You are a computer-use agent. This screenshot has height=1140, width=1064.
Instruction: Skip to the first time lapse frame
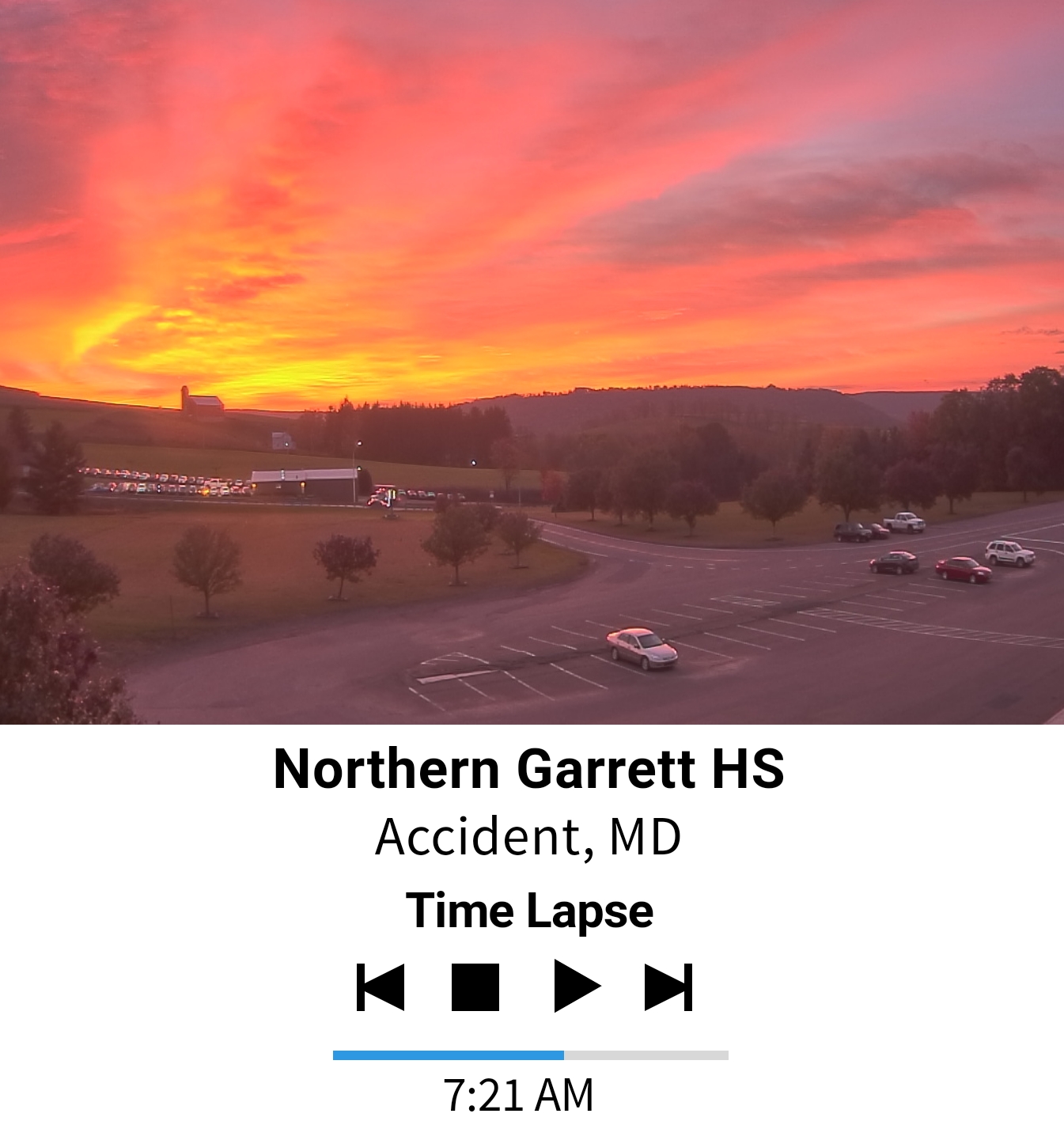[381, 987]
